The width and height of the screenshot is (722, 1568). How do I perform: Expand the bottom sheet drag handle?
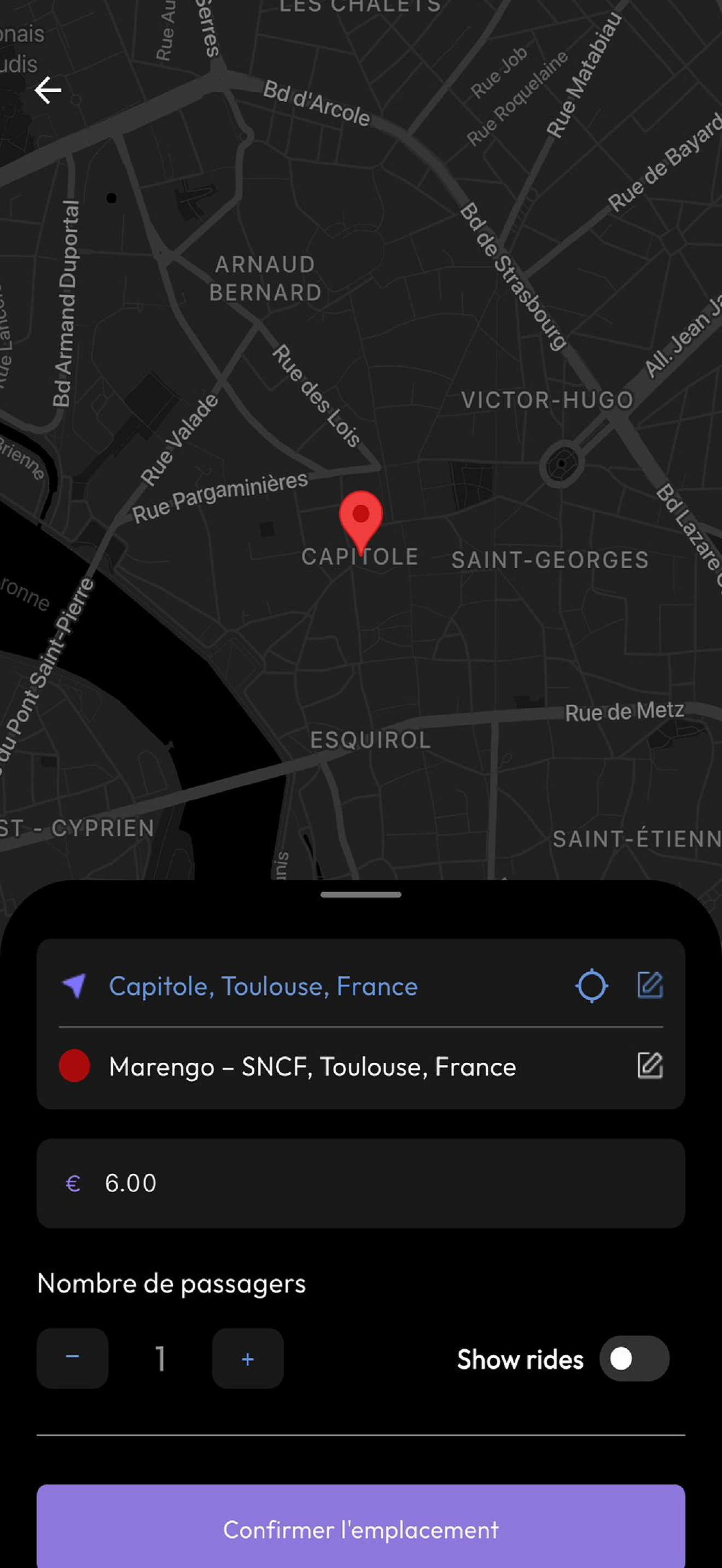[x=360, y=895]
